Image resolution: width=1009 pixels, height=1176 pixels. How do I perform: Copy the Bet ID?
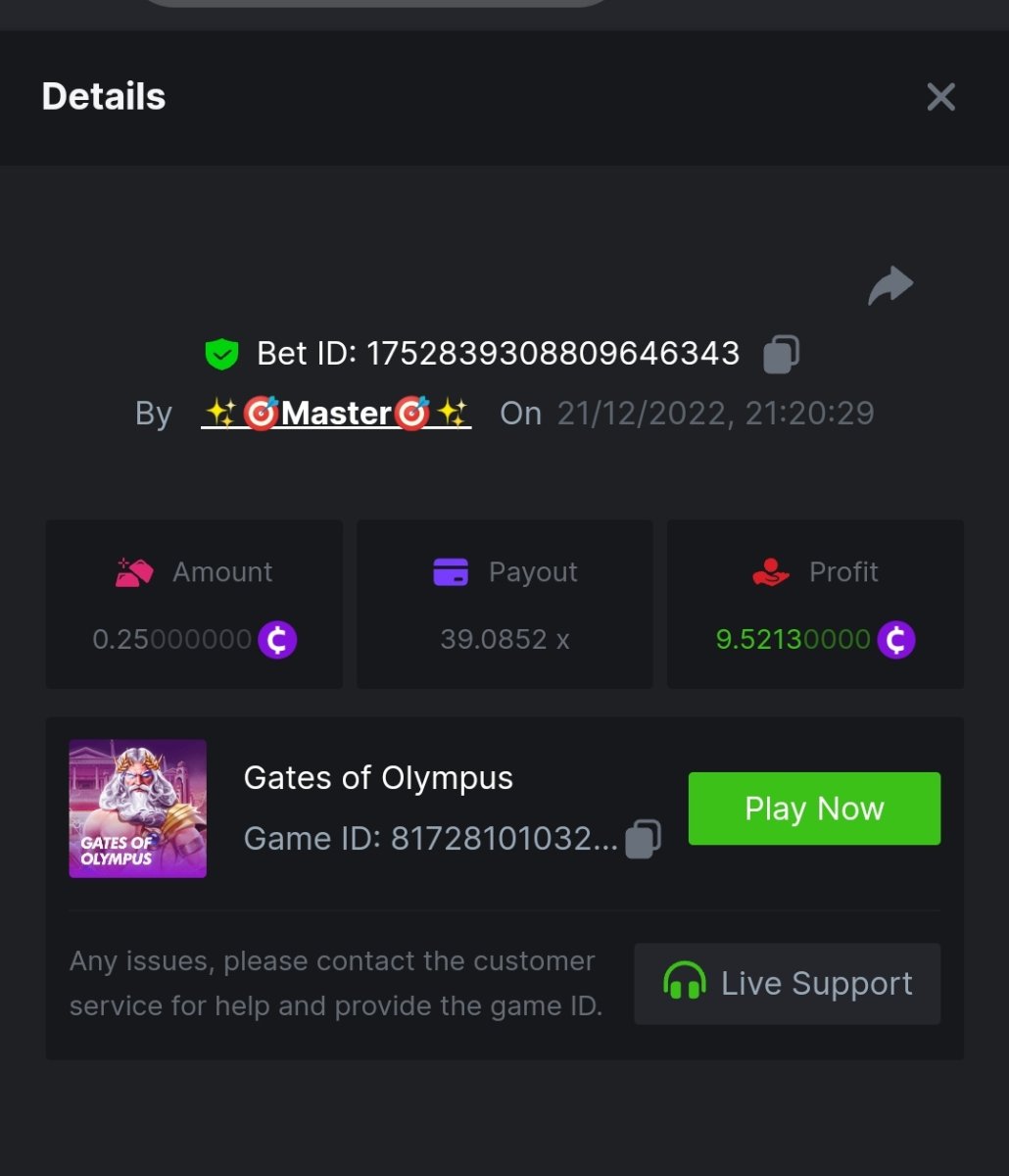[781, 354]
